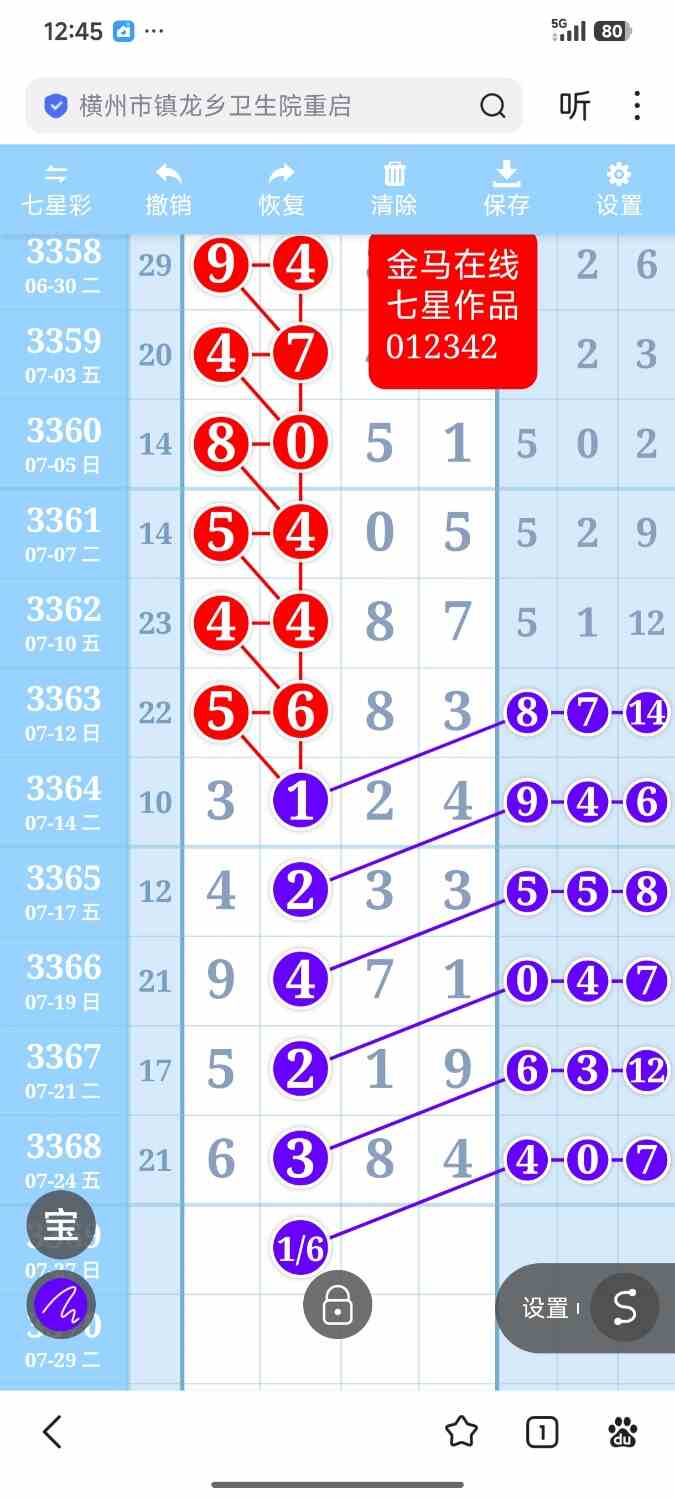Viewport: 675px width, 1500px height.
Task: Open 设置 in the top toolbar
Action: pyautogui.click(x=619, y=190)
